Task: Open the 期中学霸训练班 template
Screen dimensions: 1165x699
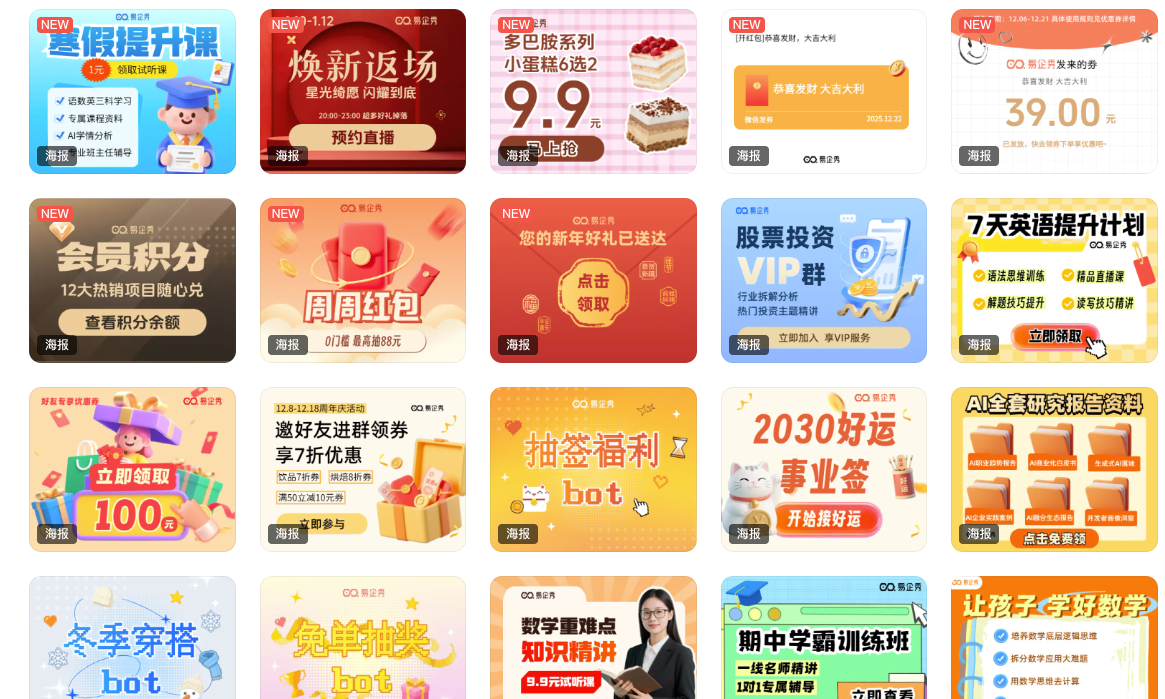Action: click(x=823, y=640)
